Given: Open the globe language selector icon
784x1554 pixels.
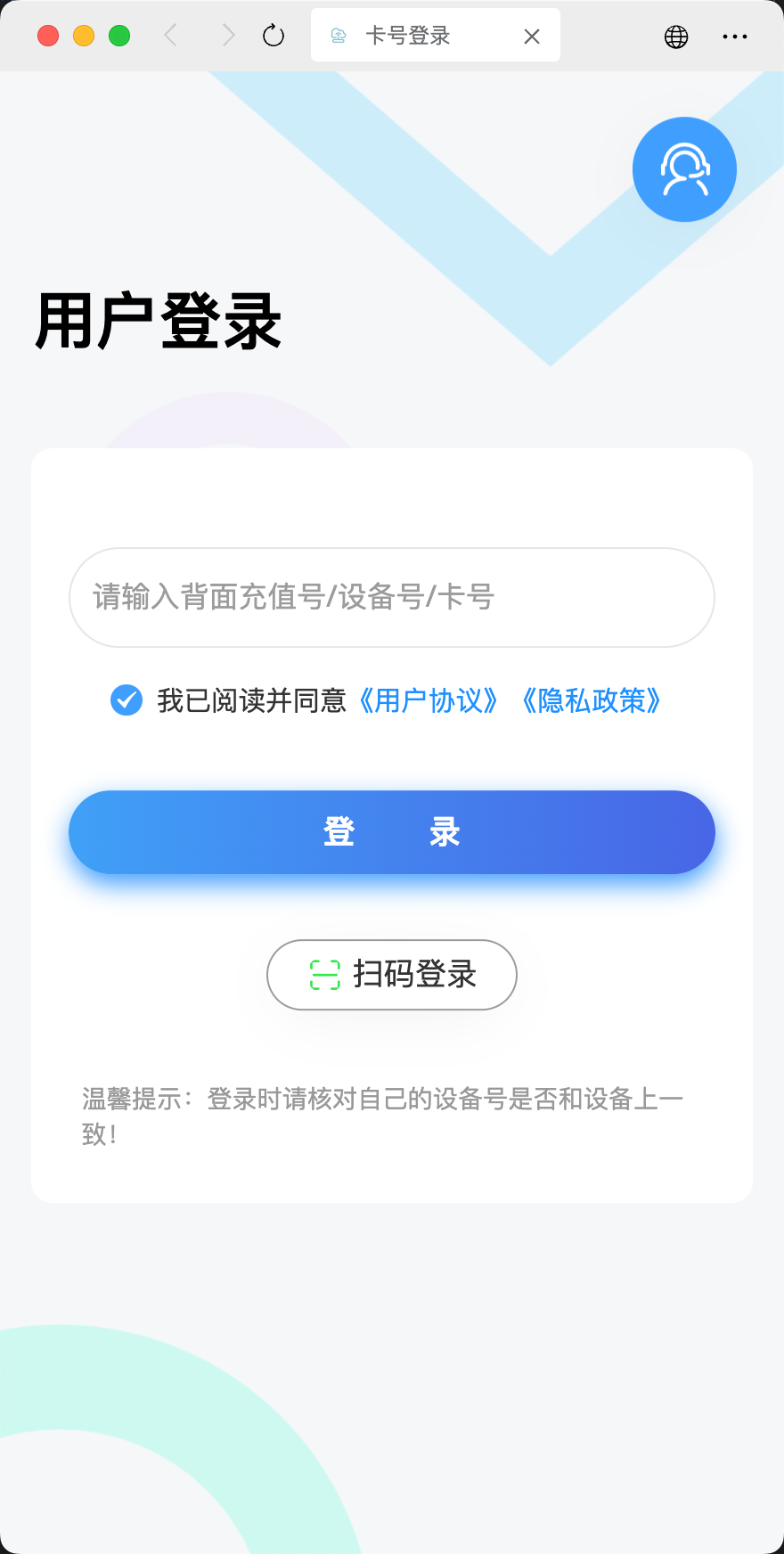Looking at the screenshot, I should click(676, 37).
